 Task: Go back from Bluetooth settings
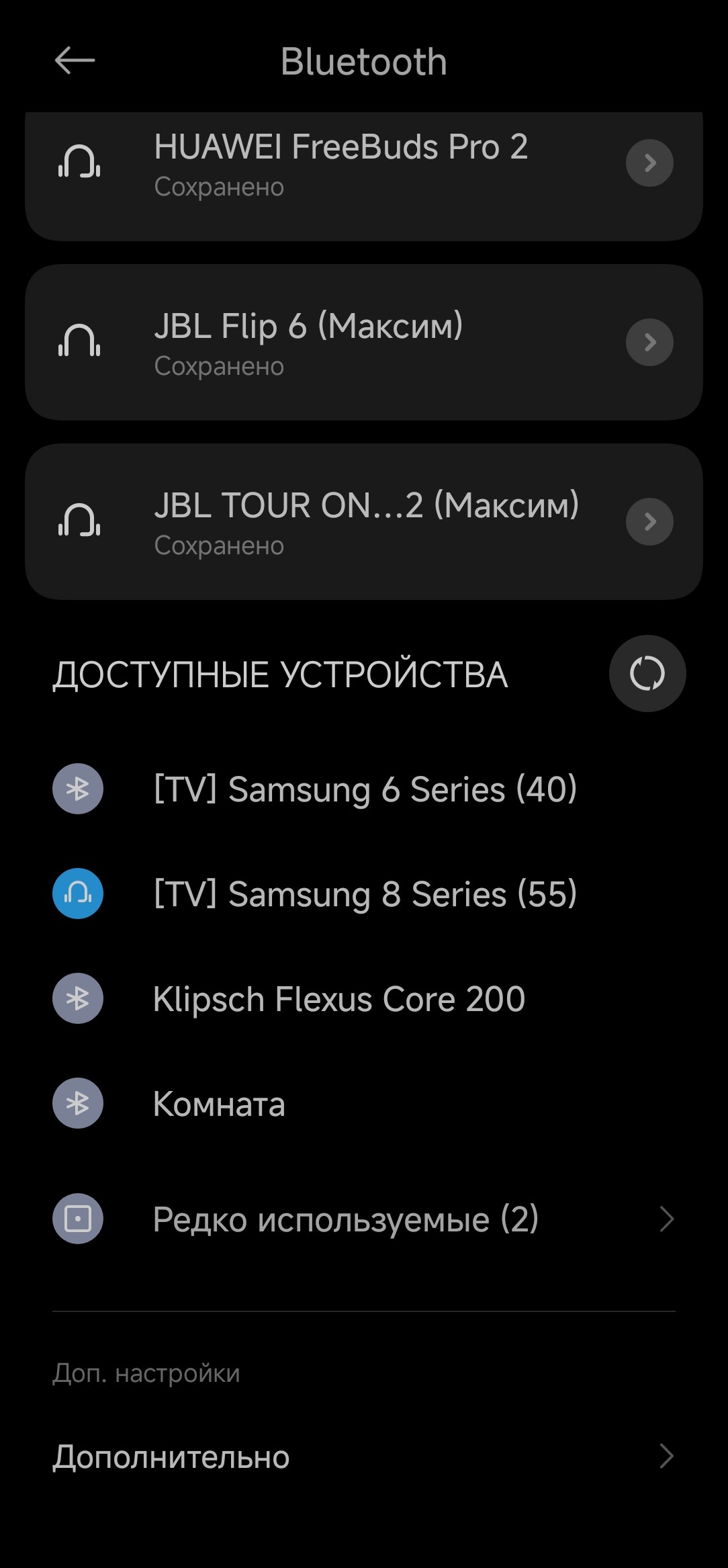[x=75, y=60]
